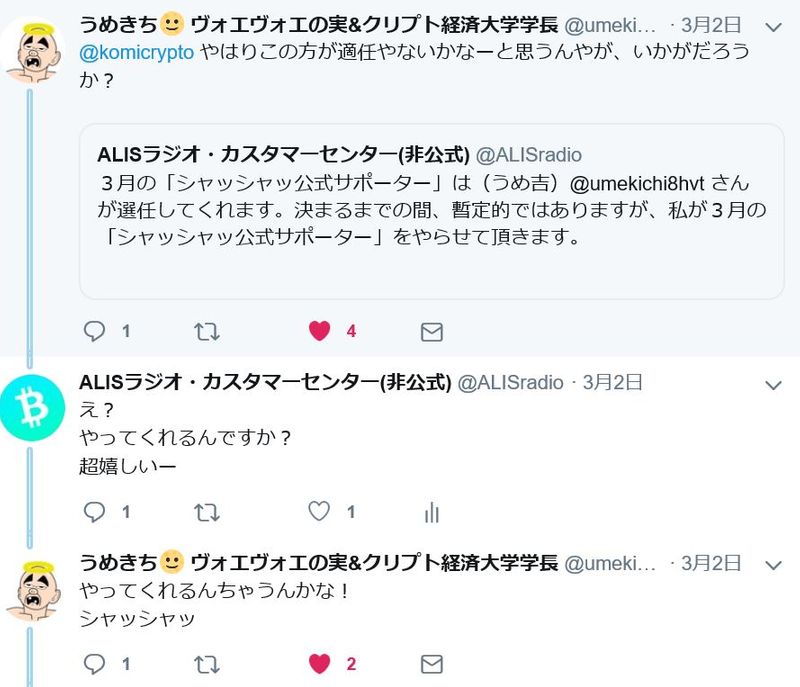Expand the dropdown on the シャッシャッ tweet
Screen dimensions: 800x687
772,563
